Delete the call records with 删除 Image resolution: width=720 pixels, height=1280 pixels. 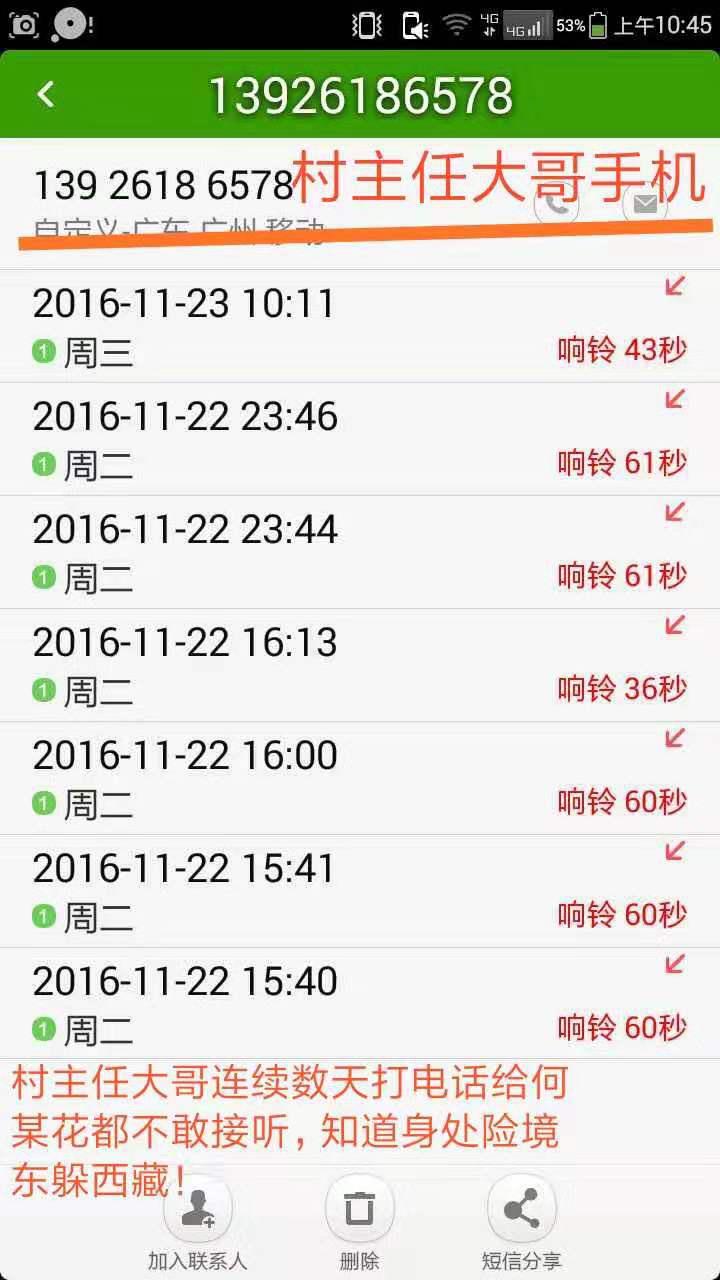pos(360,1223)
